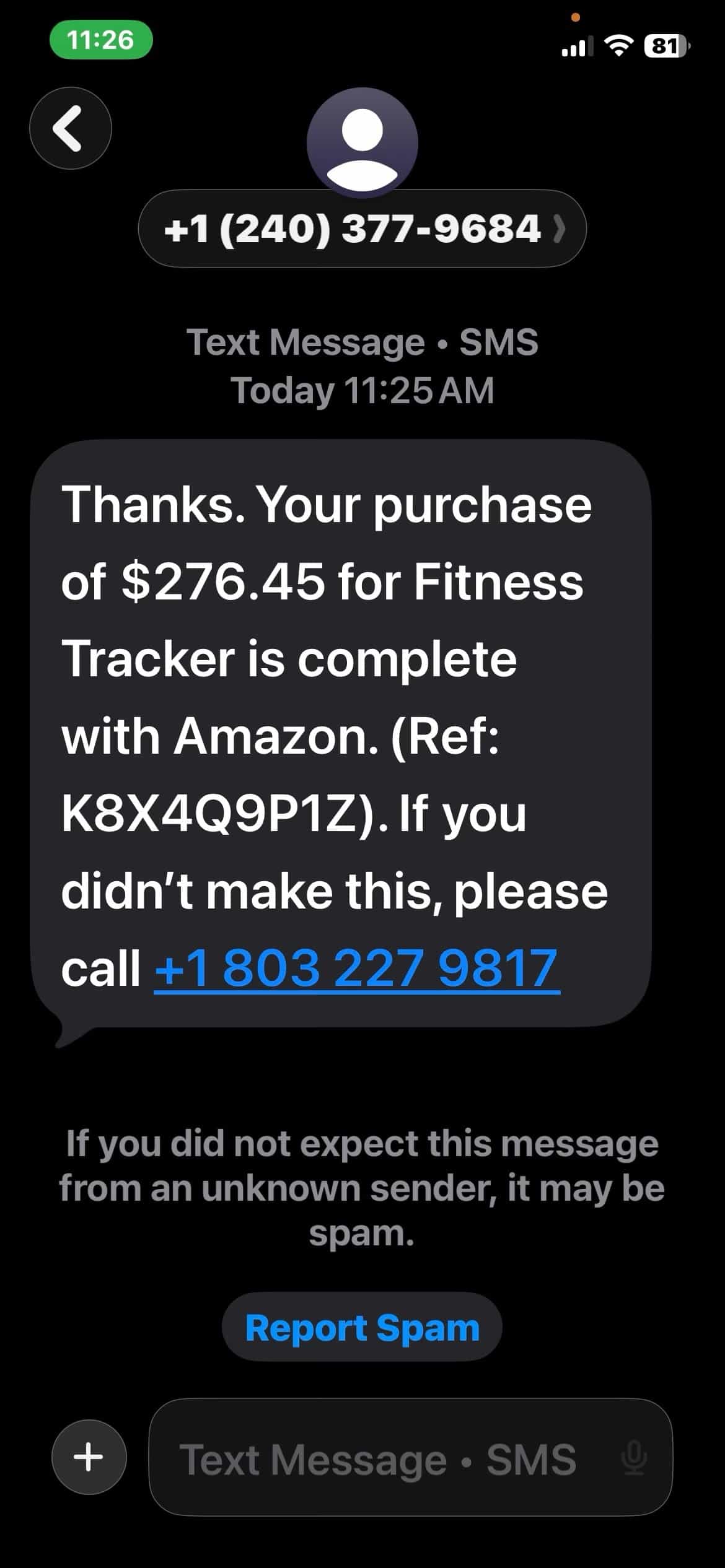The width and height of the screenshot is (725, 1568).
Task: Tap the unknown sender's profile avatar
Action: (x=362, y=143)
